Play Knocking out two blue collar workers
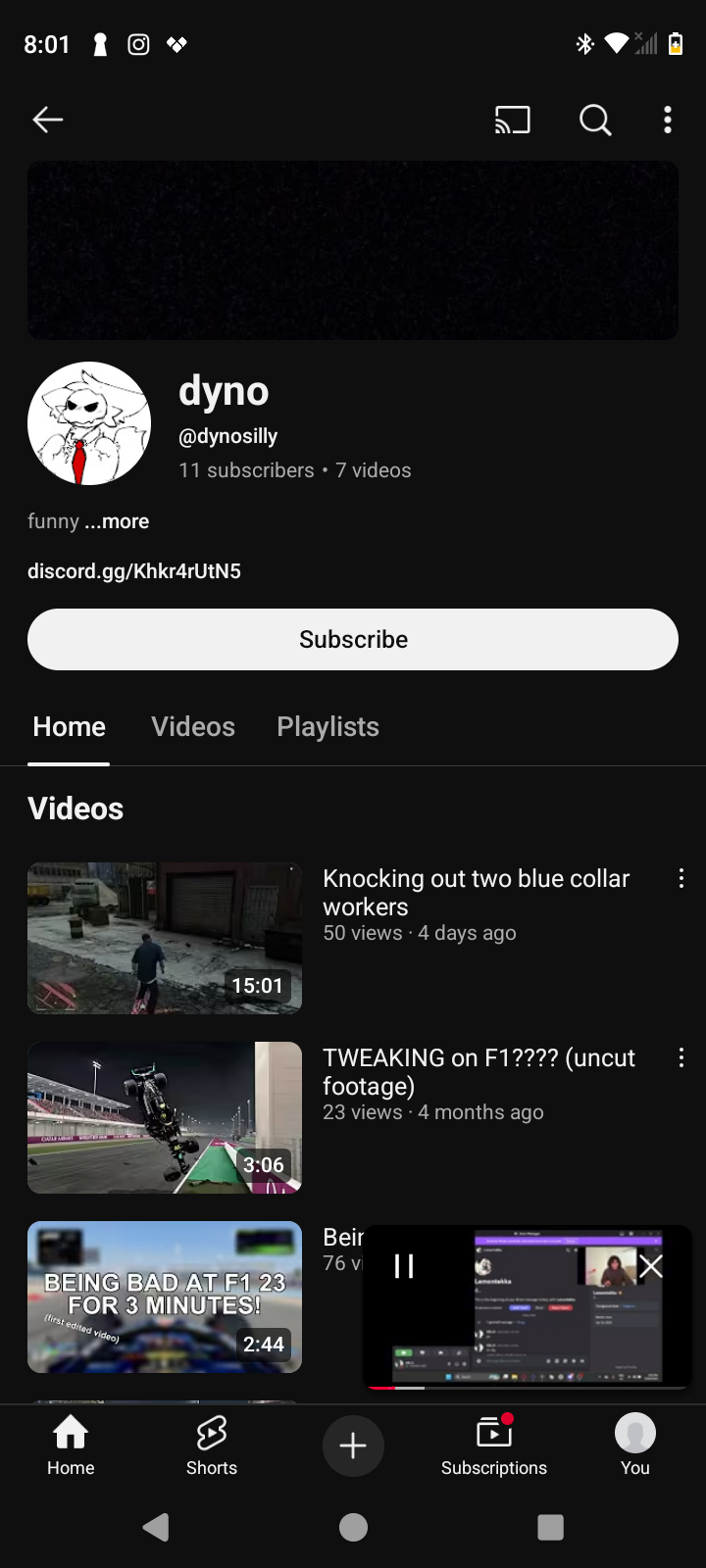This screenshot has height=1568, width=706. (x=165, y=938)
